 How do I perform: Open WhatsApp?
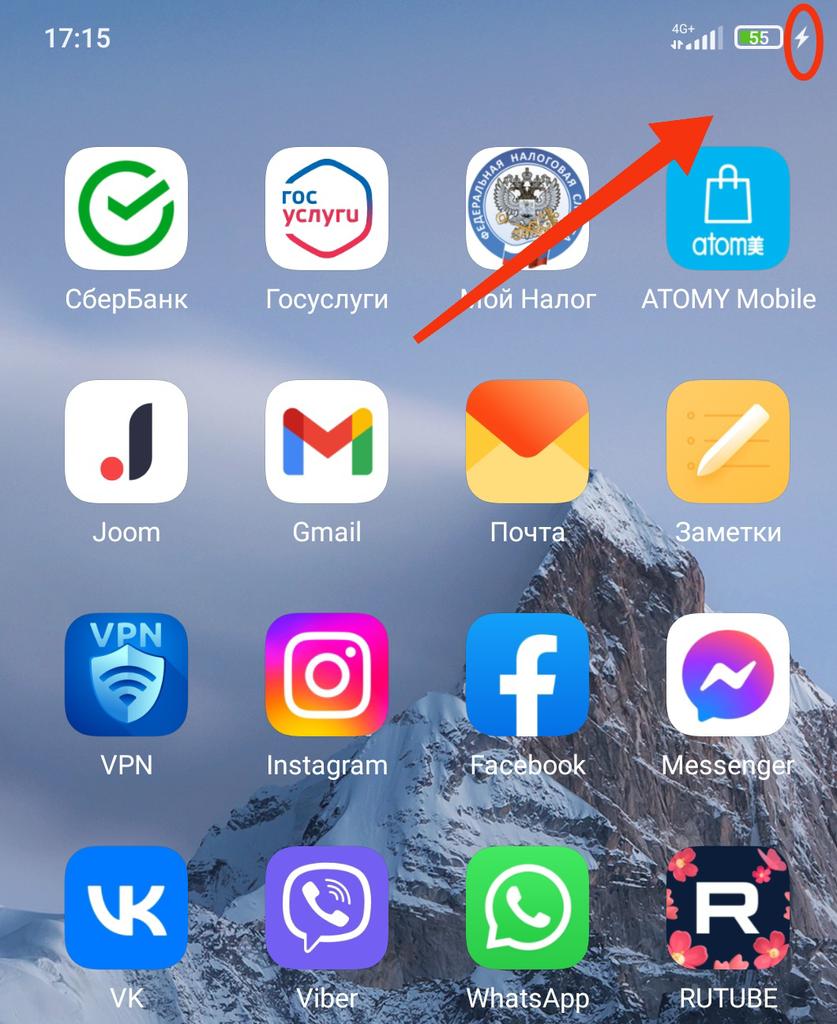click(527, 907)
